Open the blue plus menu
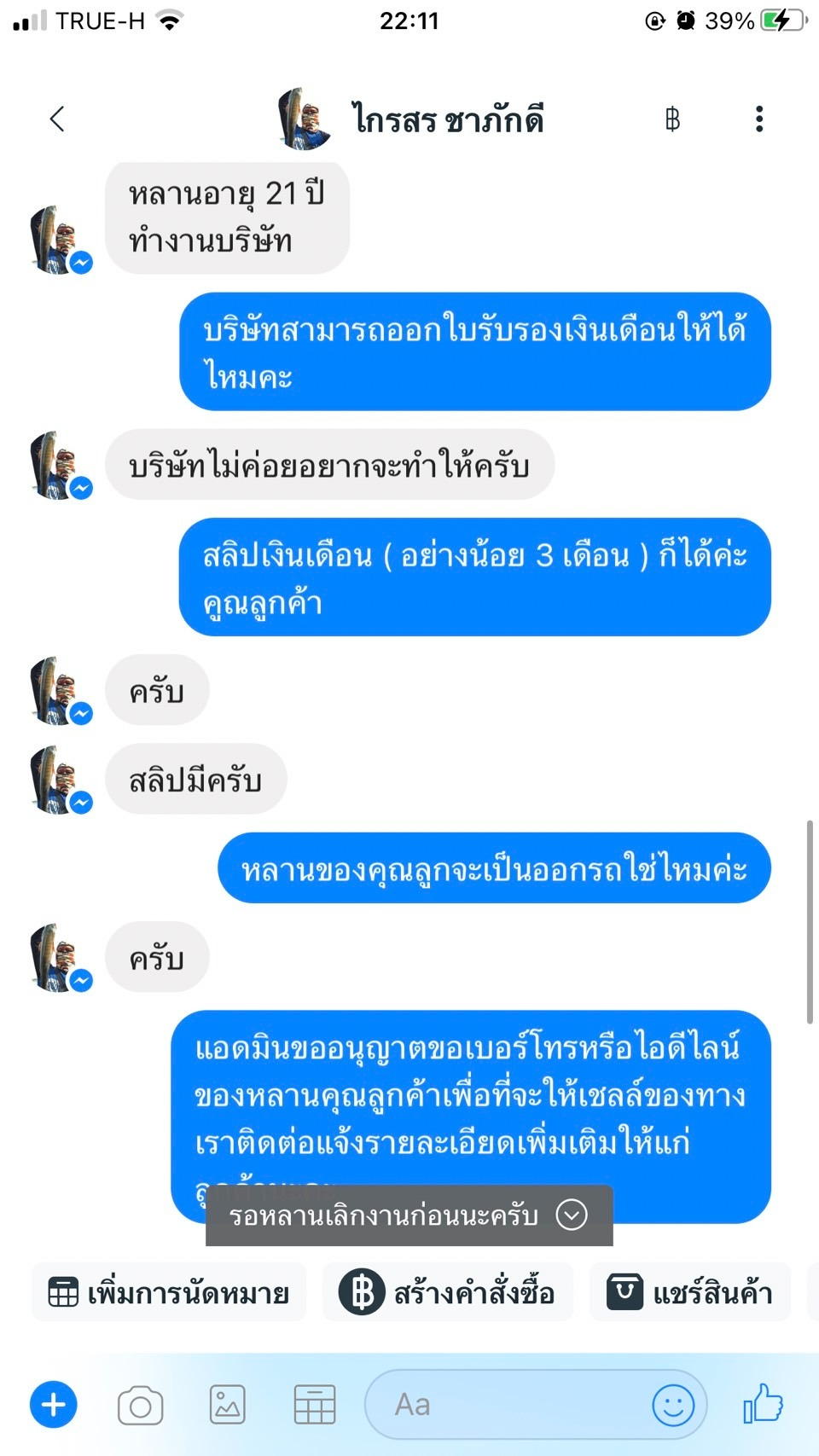 click(x=54, y=1405)
